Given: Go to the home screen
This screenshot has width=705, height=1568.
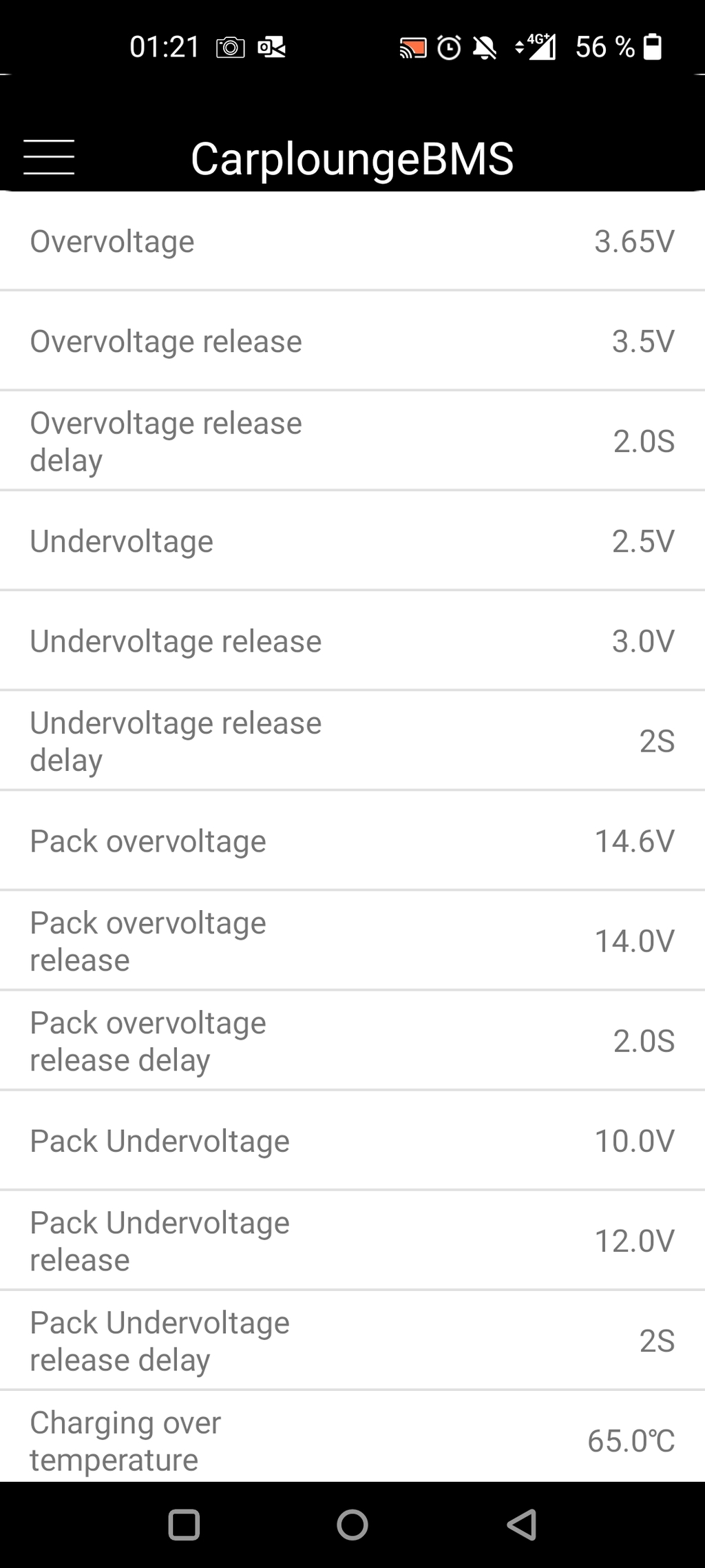Looking at the screenshot, I should coord(352,1525).
